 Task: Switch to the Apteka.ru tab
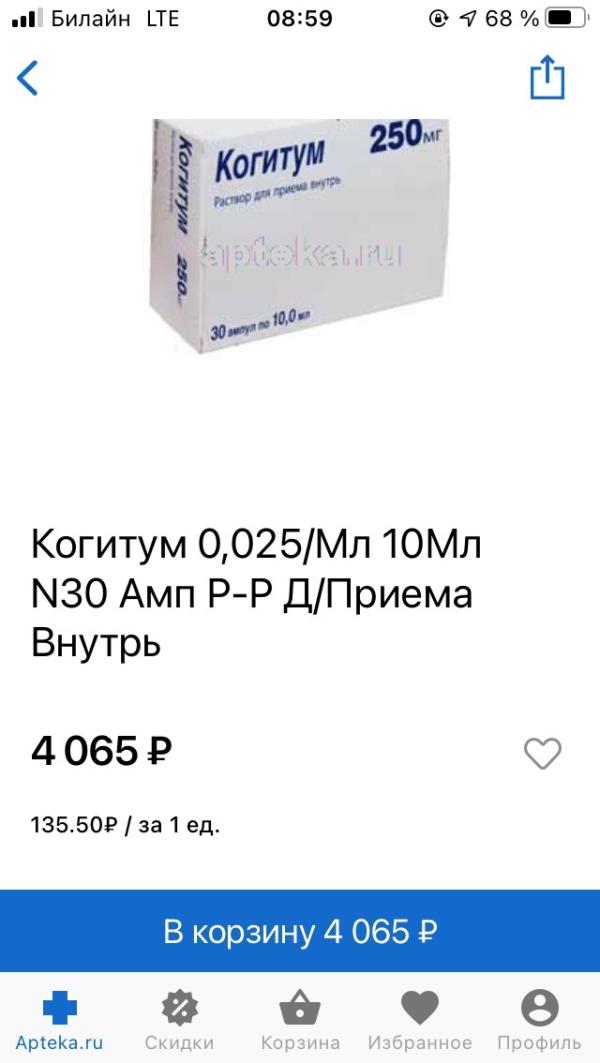[60, 1019]
